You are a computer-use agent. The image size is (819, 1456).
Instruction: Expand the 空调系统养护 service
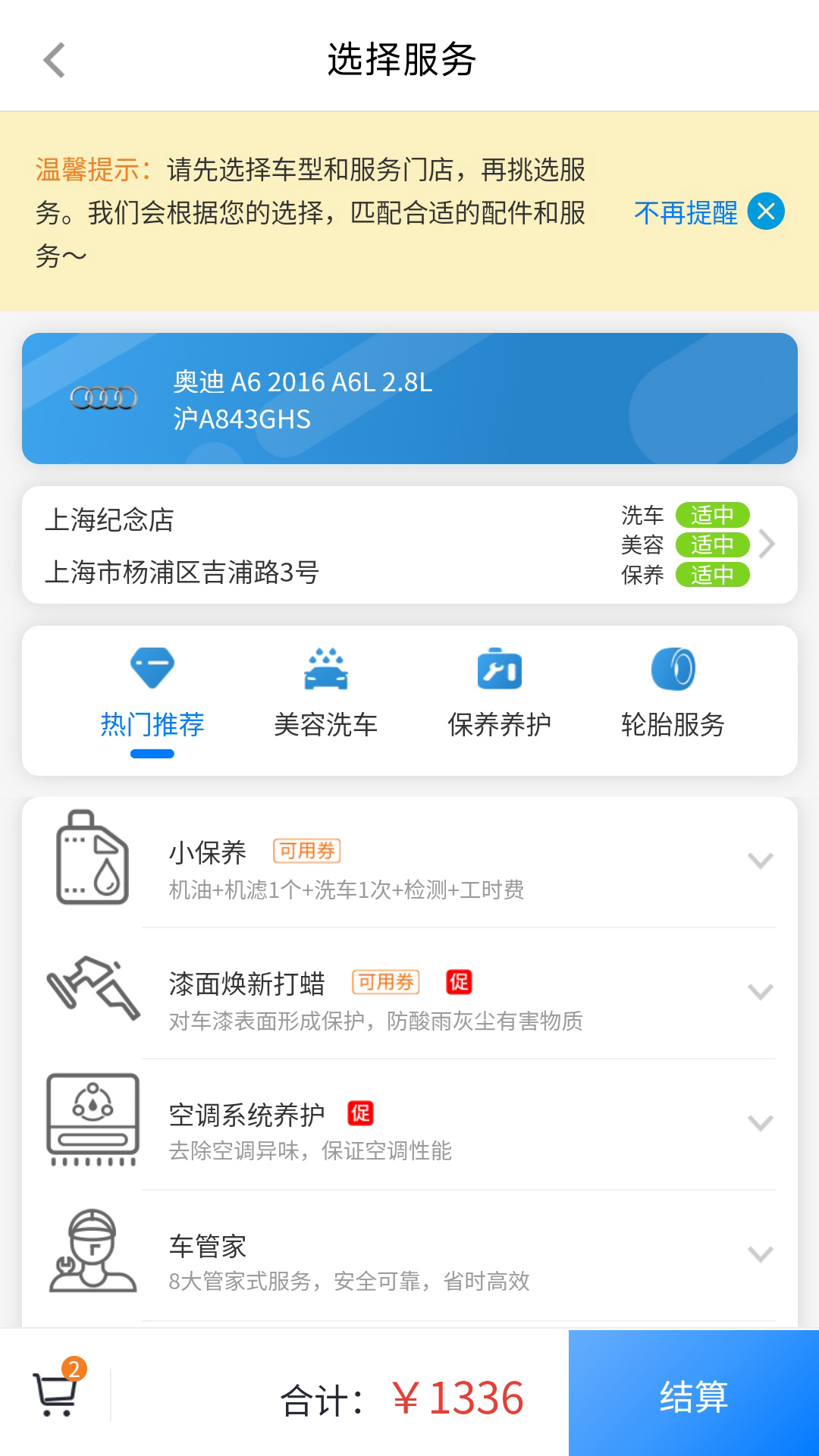(x=760, y=1124)
